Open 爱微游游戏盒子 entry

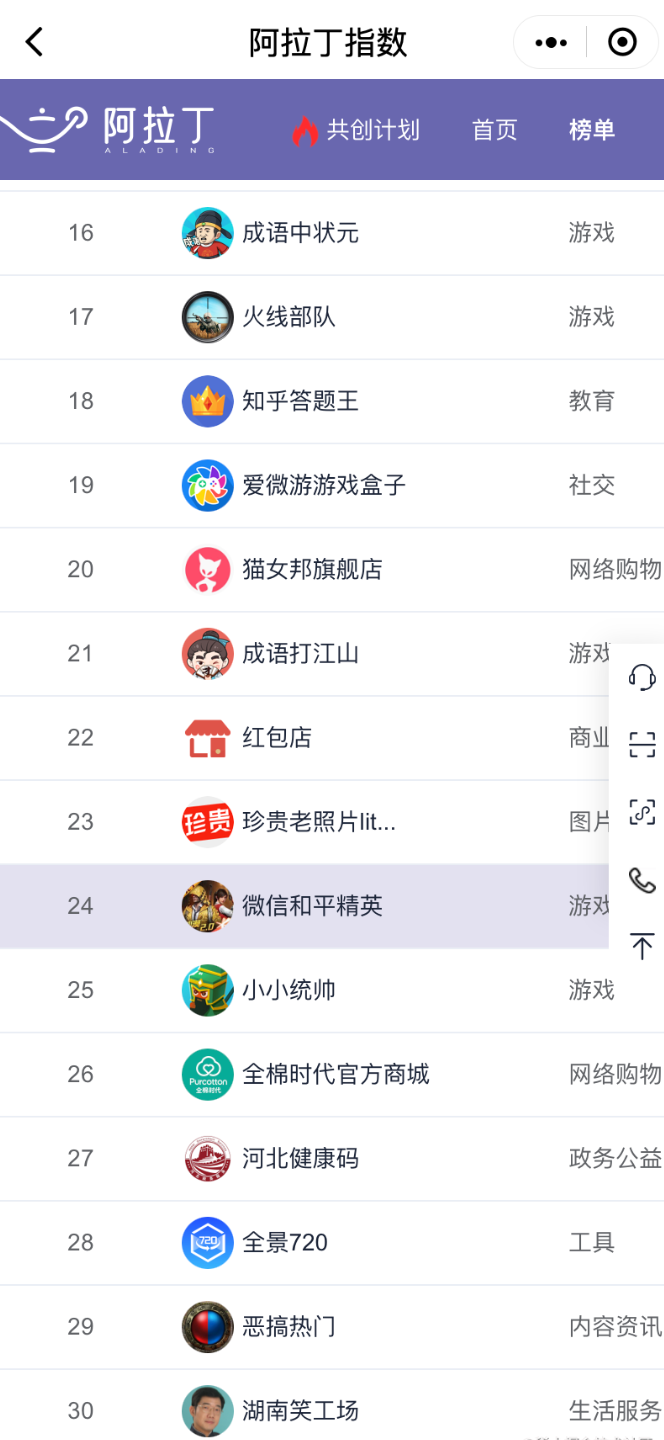pos(332,485)
